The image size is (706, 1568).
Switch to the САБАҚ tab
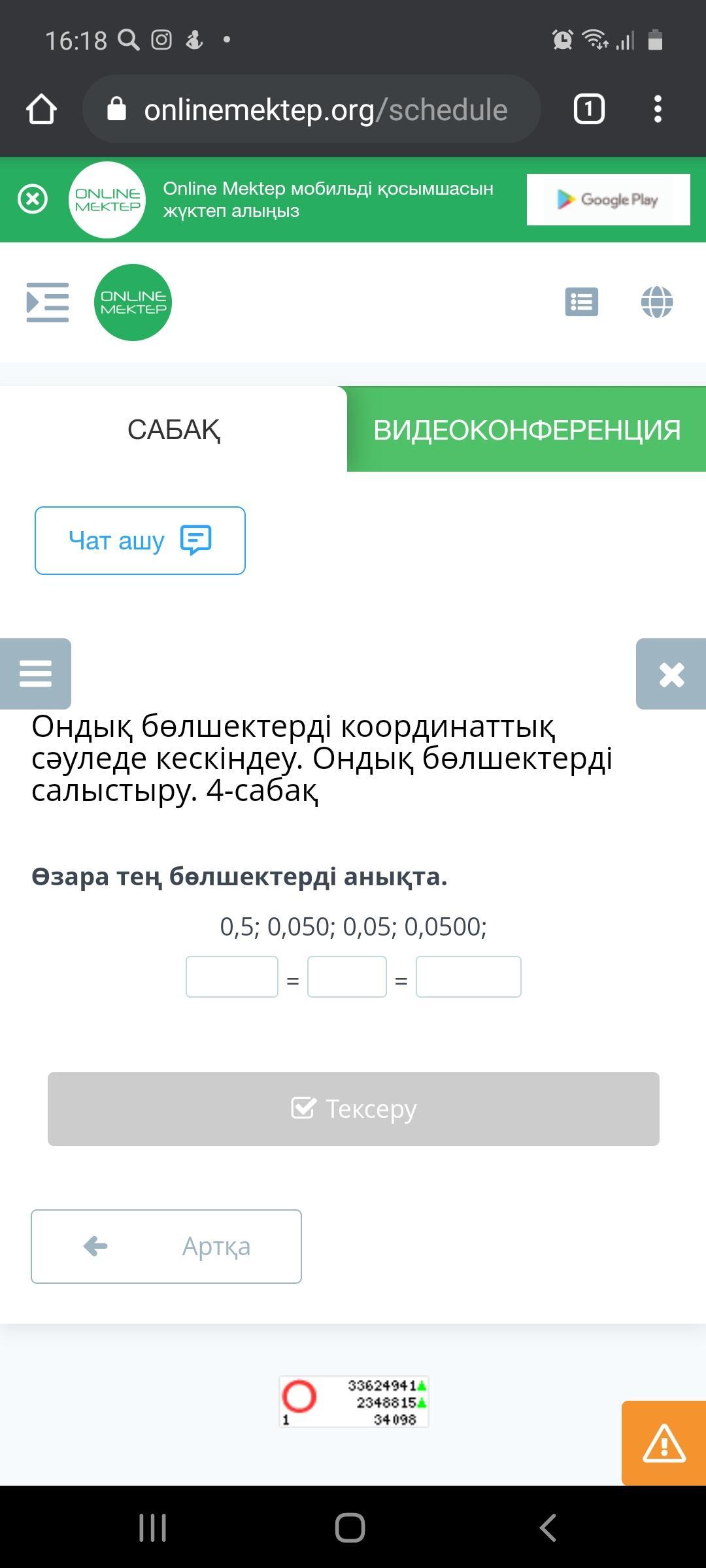coord(173,429)
